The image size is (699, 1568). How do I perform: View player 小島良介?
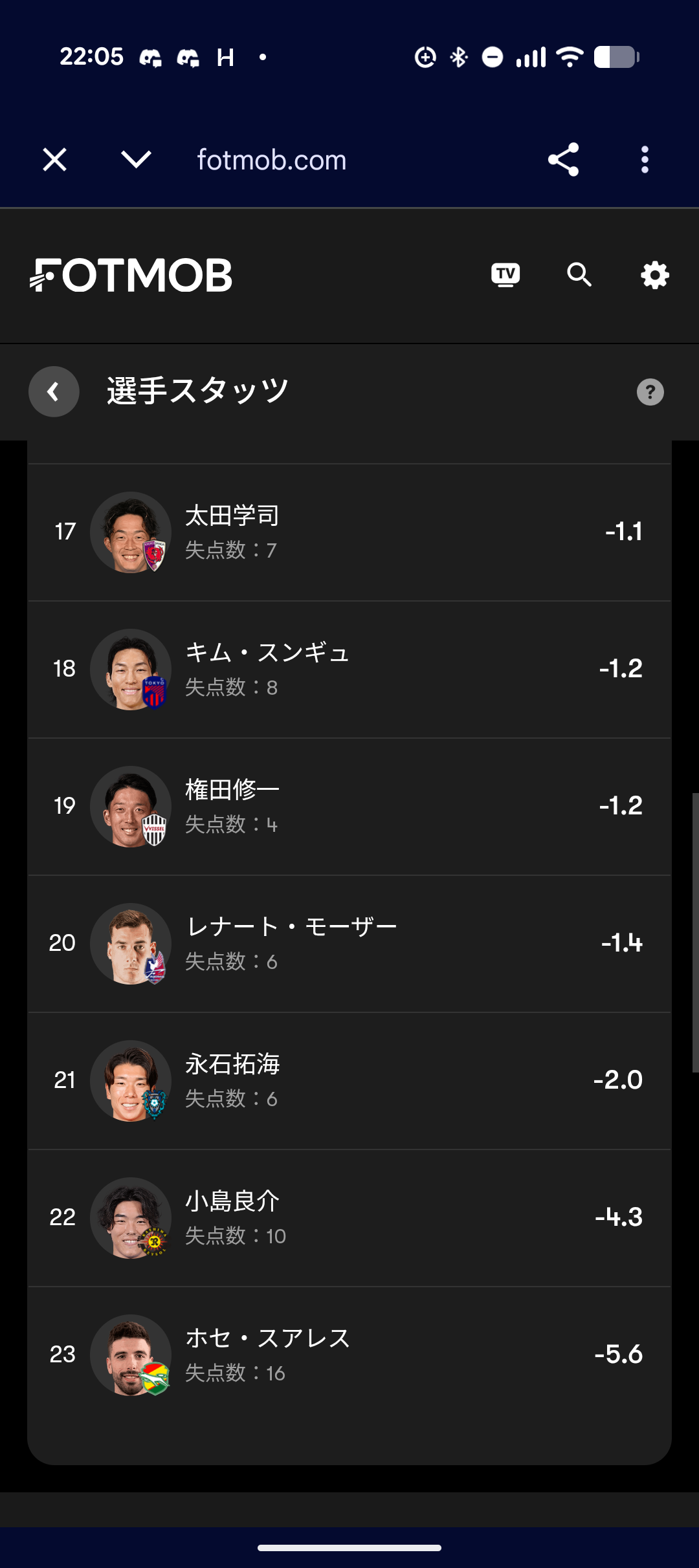(349, 1218)
